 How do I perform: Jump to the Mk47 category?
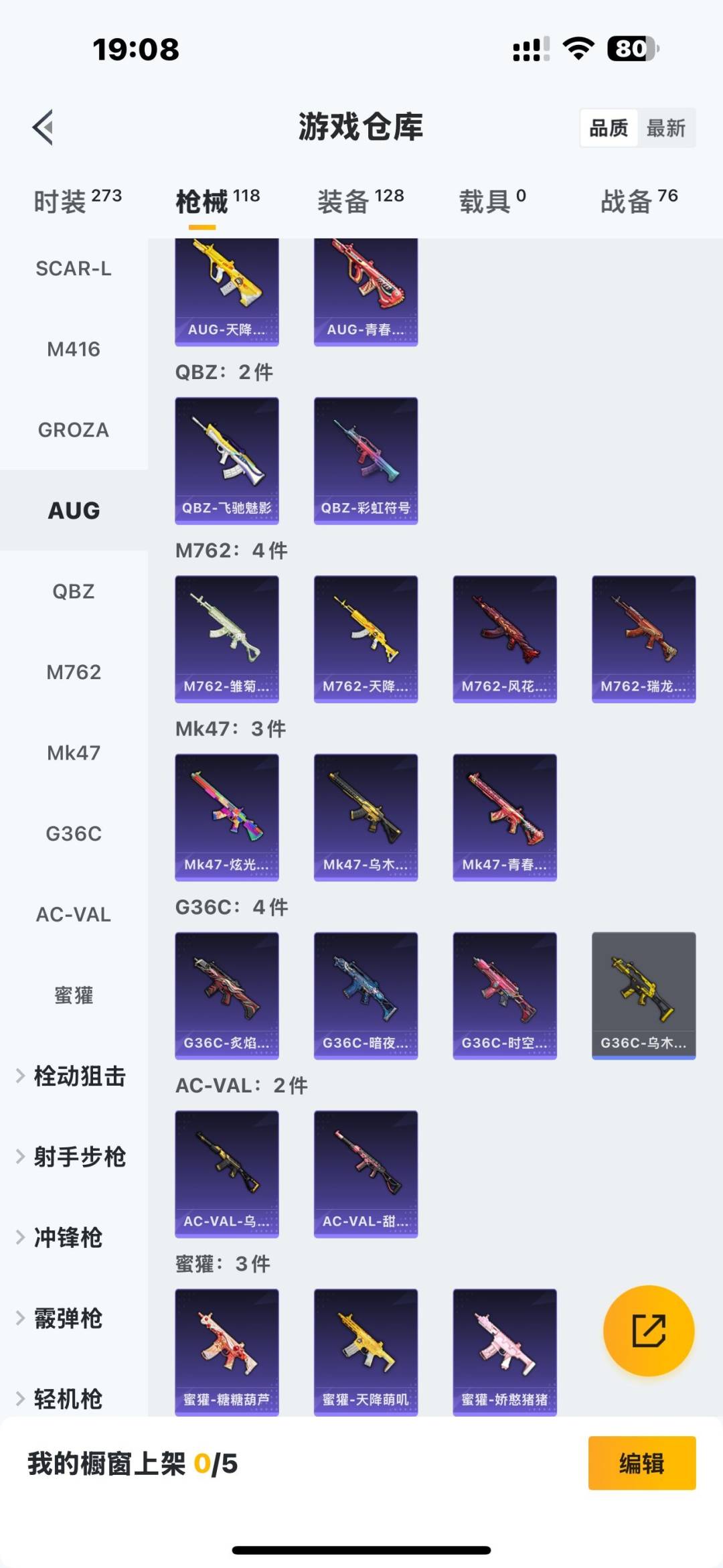click(x=74, y=753)
